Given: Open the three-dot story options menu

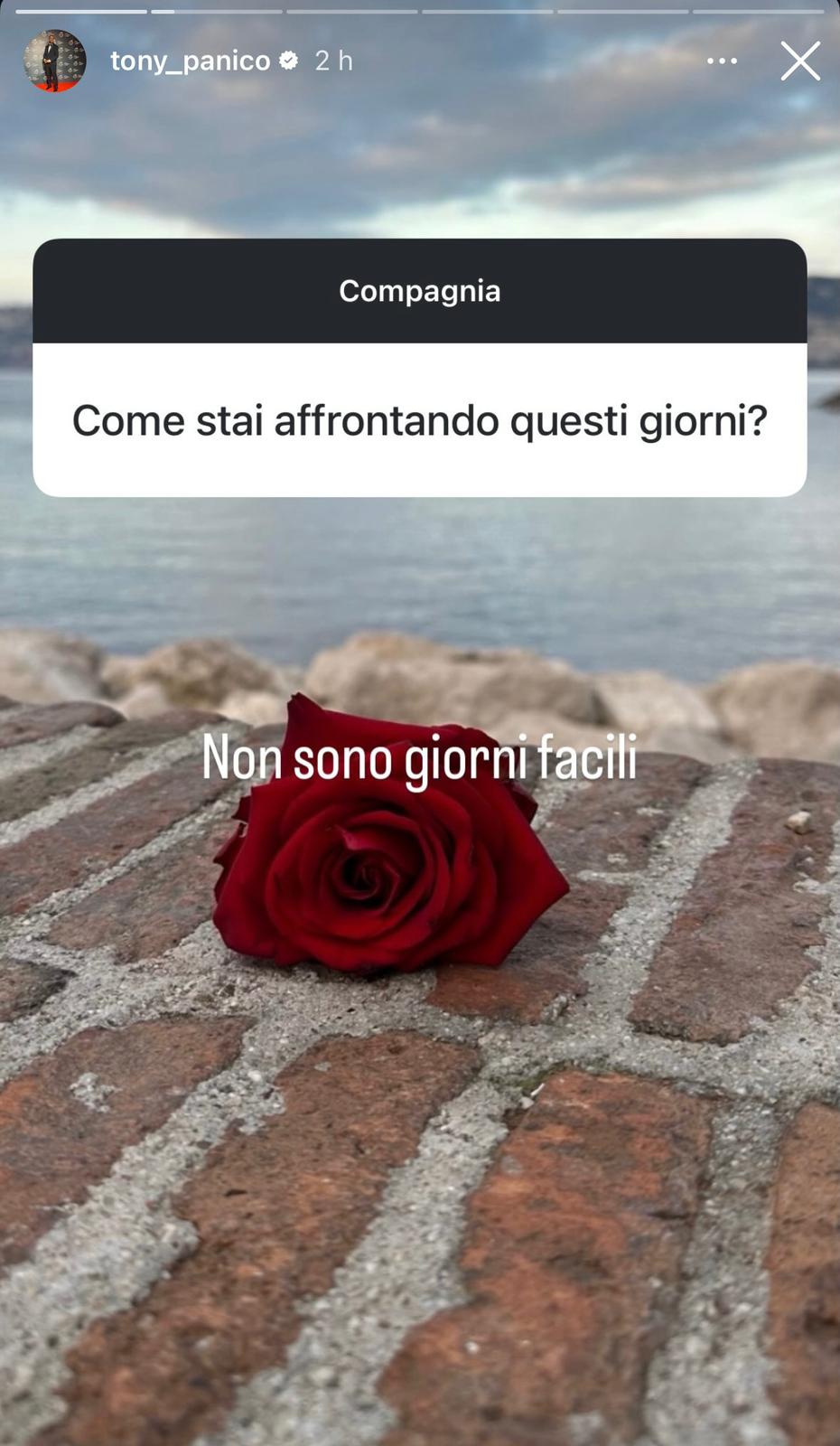Looking at the screenshot, I should point(722,61).
